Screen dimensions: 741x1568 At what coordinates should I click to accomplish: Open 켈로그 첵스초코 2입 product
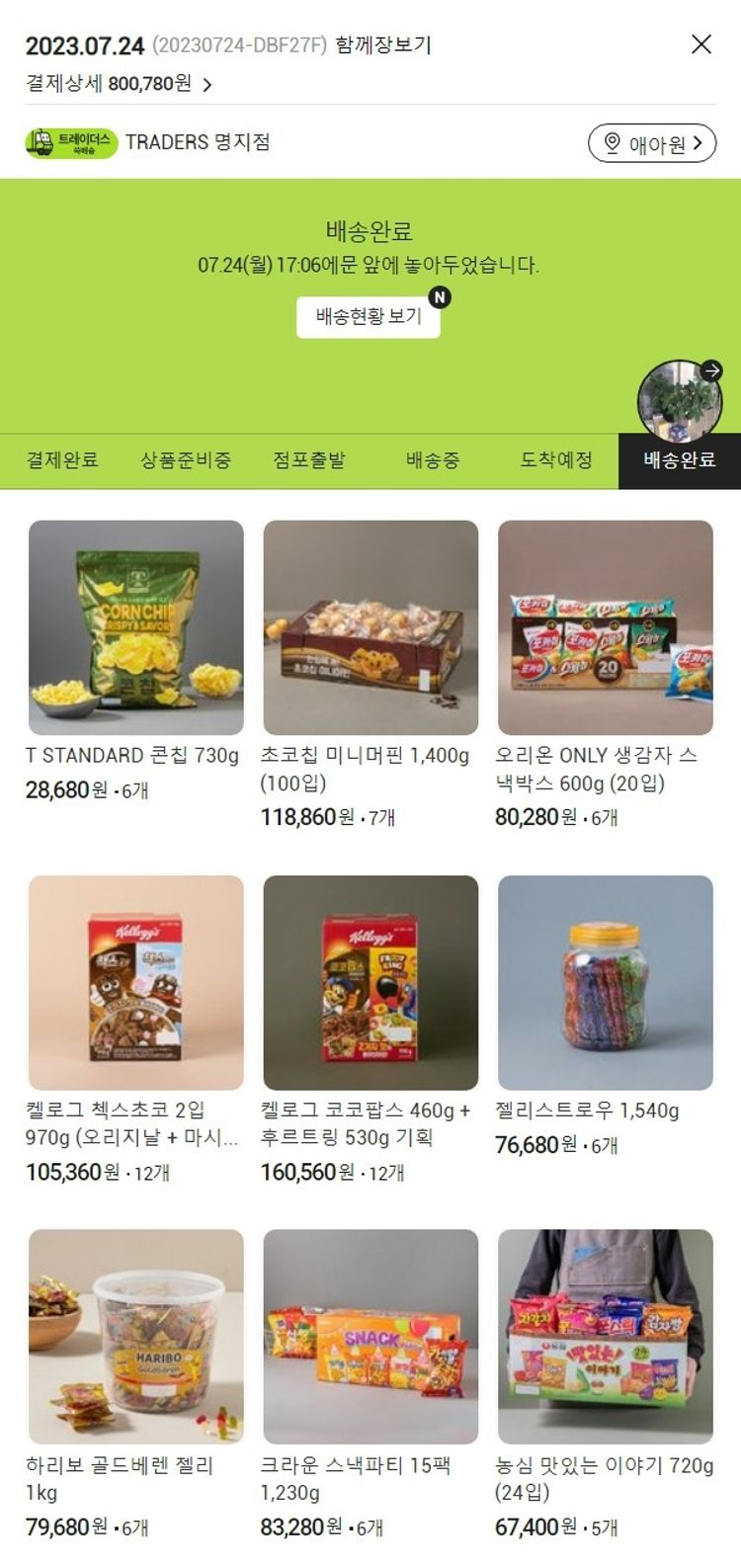[136, 982]
